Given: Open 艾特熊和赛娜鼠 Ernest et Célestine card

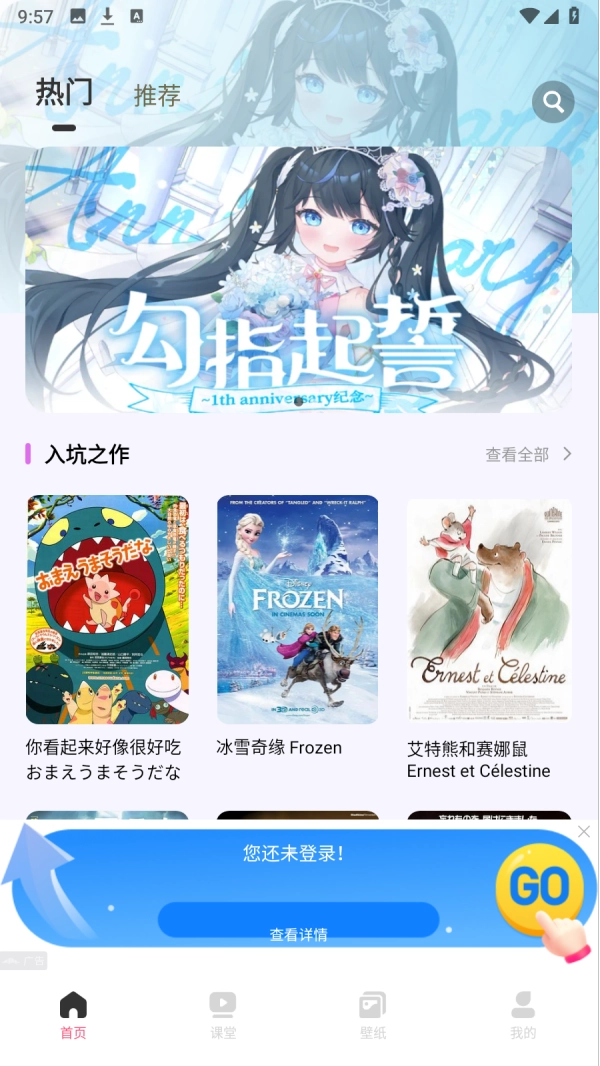Looking at the screenshot, I should tap(488, 609).
